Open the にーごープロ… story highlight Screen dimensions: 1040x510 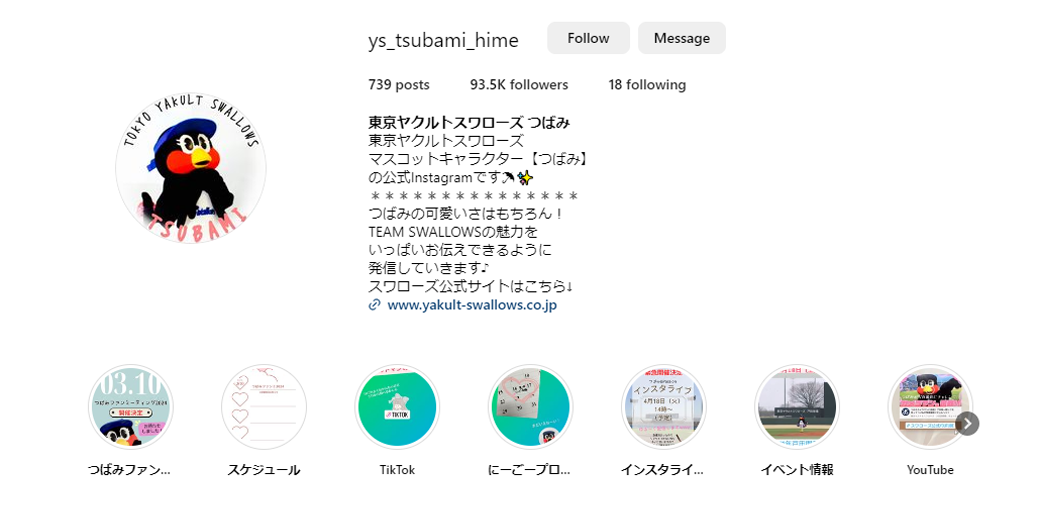pyautogui.click(x=530, y=407)
